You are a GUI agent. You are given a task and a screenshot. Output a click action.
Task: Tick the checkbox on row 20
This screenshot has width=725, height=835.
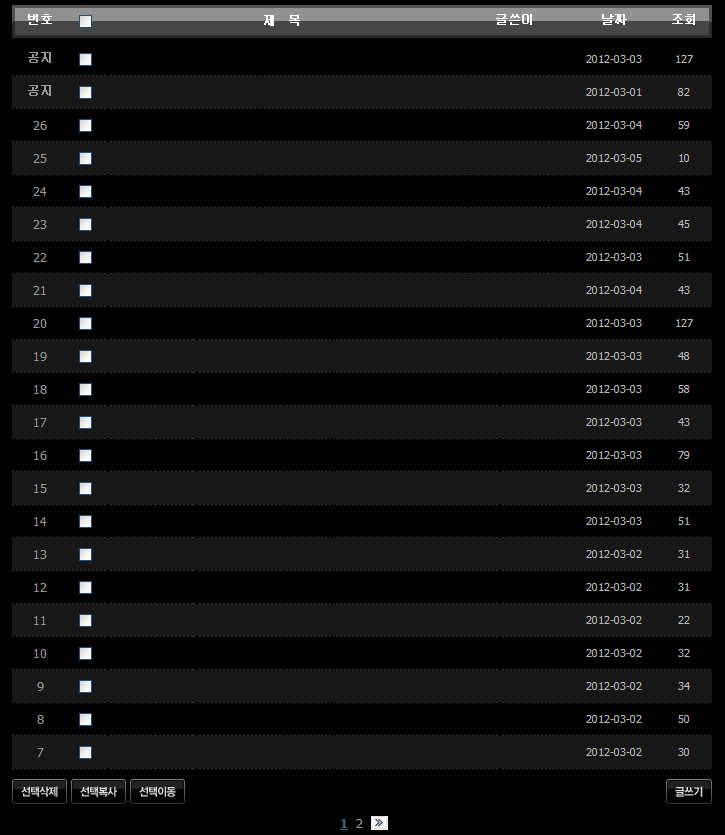point(85,323)
